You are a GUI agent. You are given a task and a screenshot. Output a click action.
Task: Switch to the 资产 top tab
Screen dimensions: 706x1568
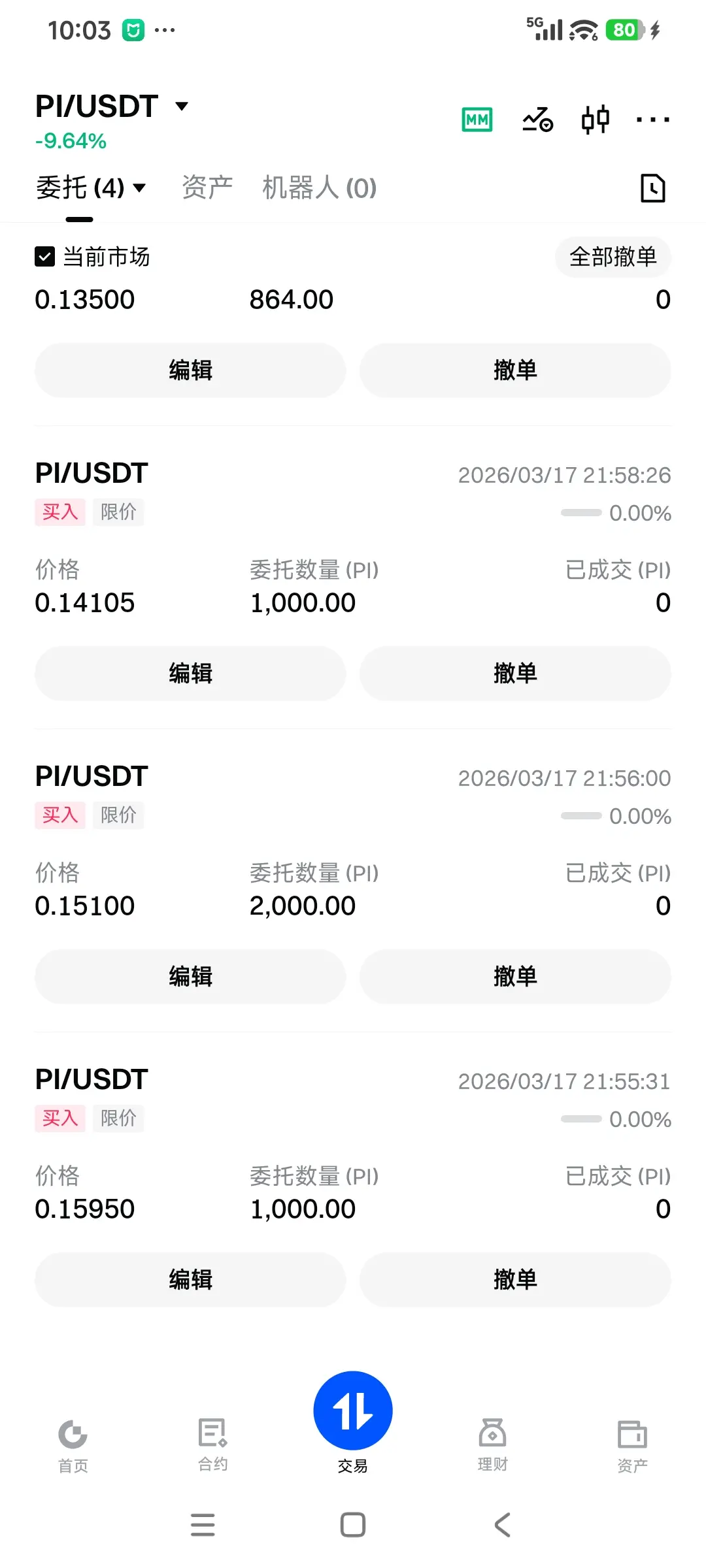coord(207,188)
